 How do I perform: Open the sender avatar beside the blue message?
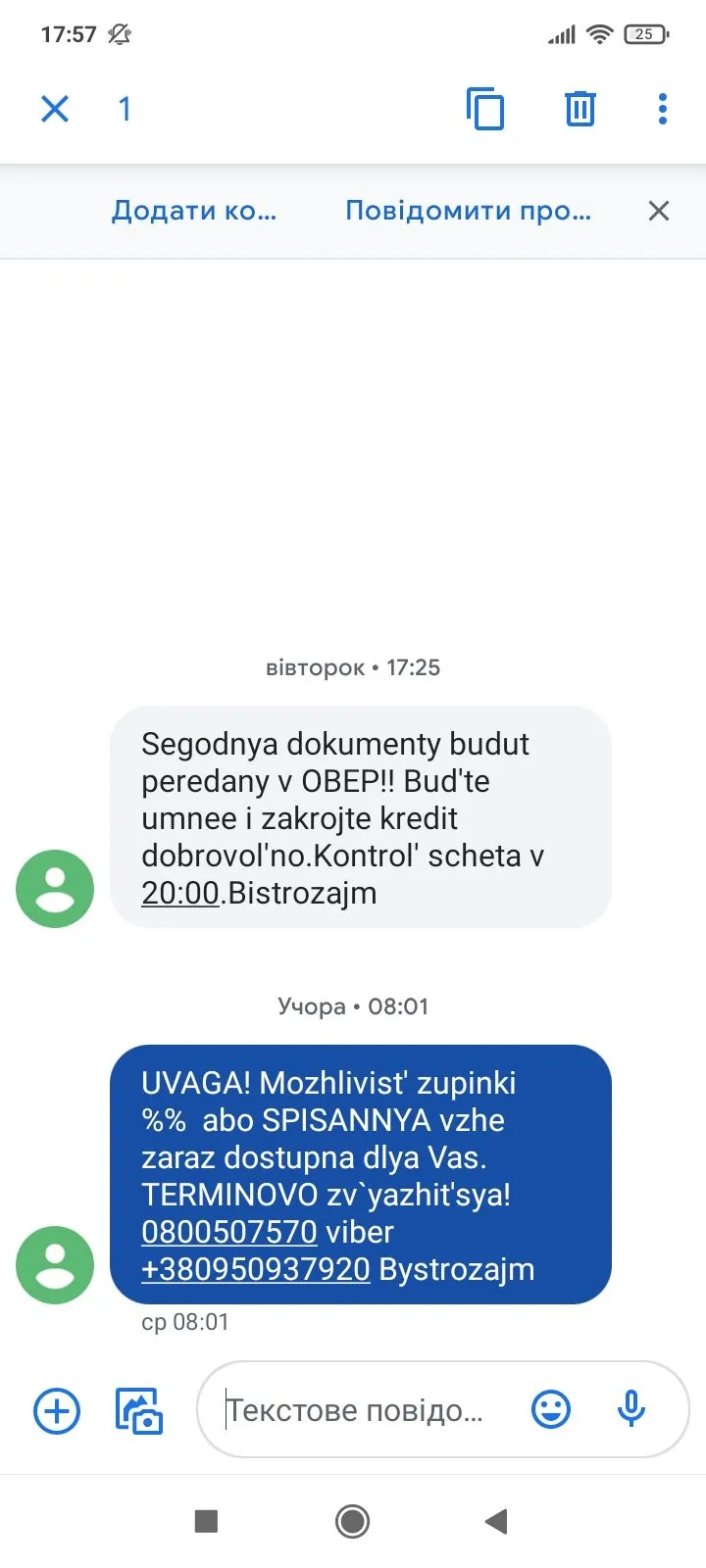click(55, 1264)
